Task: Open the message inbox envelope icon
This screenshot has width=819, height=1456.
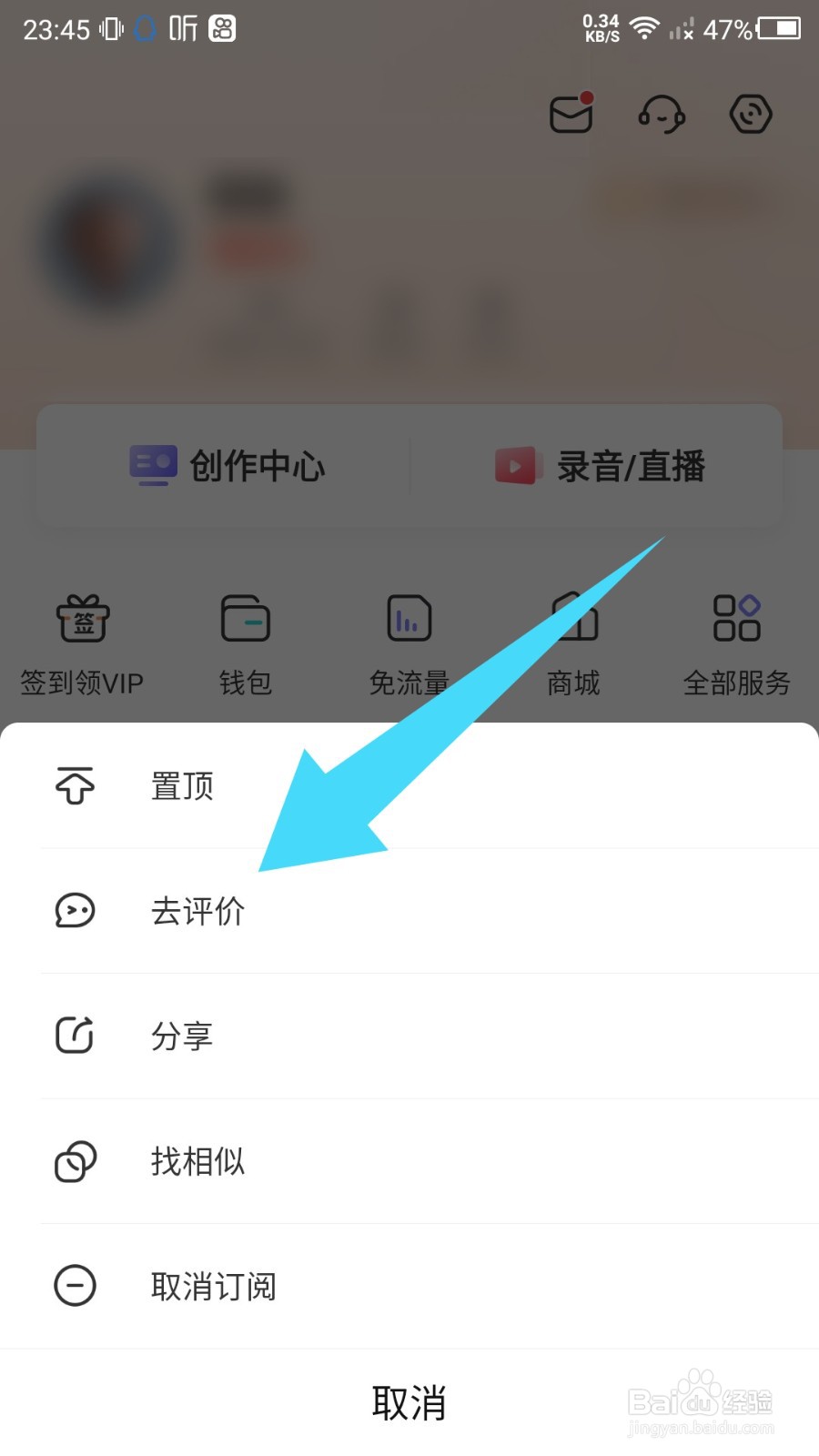Action: (x=571, y=113)
